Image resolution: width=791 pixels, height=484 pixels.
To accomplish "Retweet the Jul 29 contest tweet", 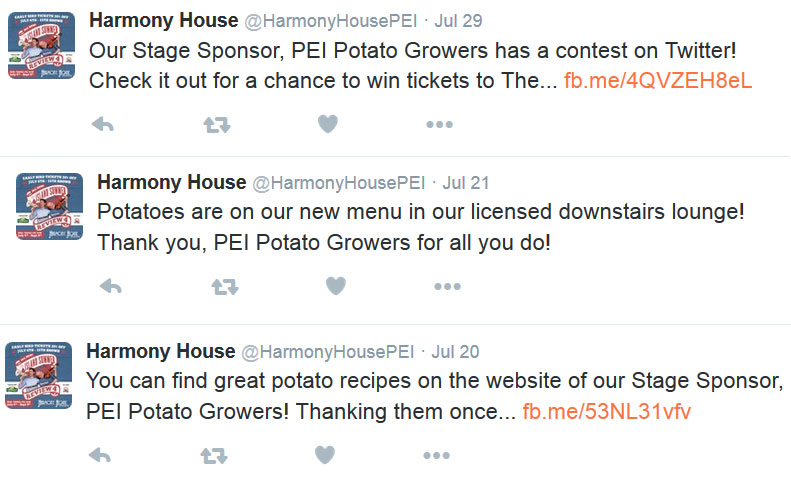I will [216, 125].
